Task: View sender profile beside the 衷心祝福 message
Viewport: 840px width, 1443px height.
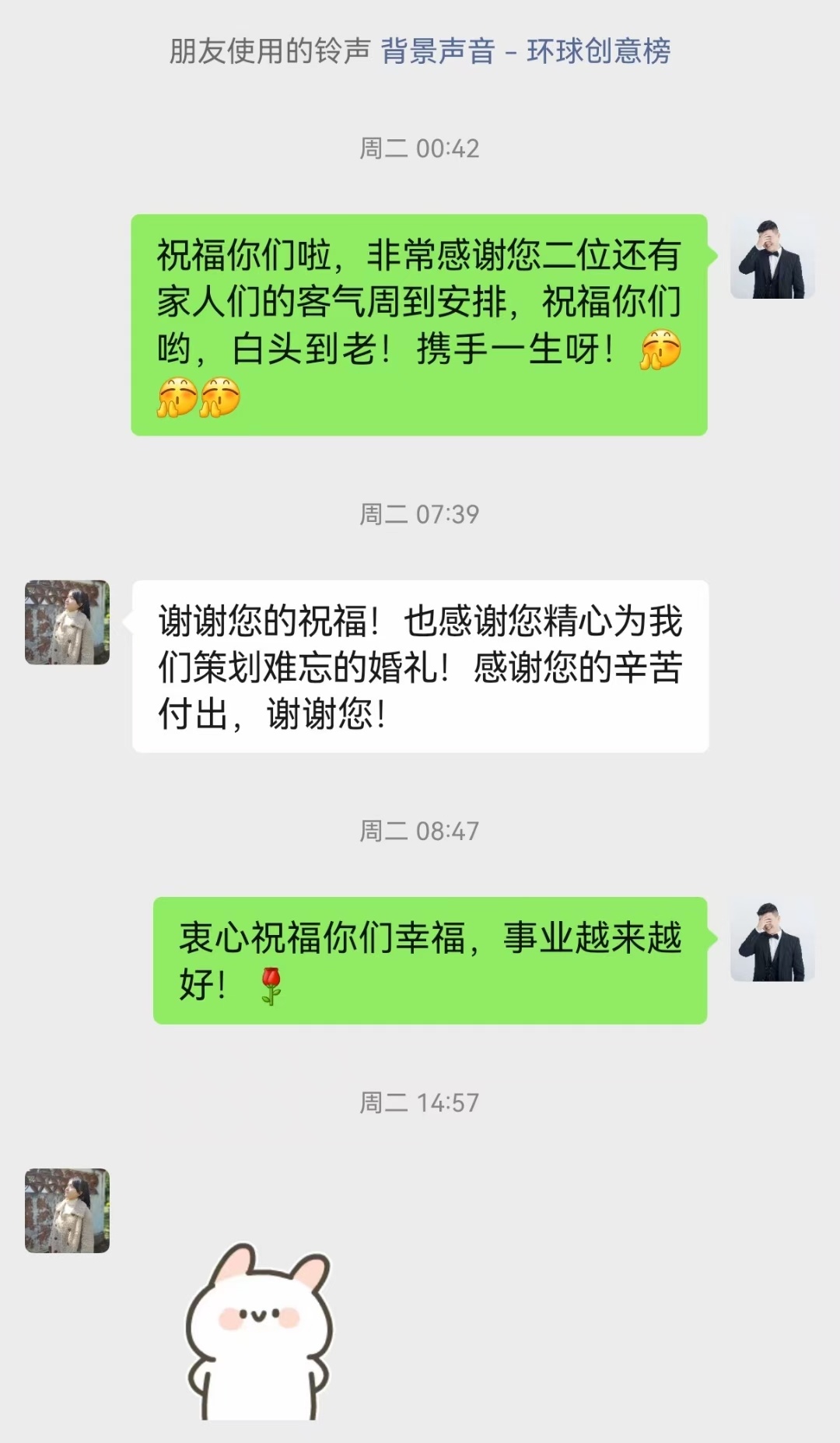Action: point(772,939)
